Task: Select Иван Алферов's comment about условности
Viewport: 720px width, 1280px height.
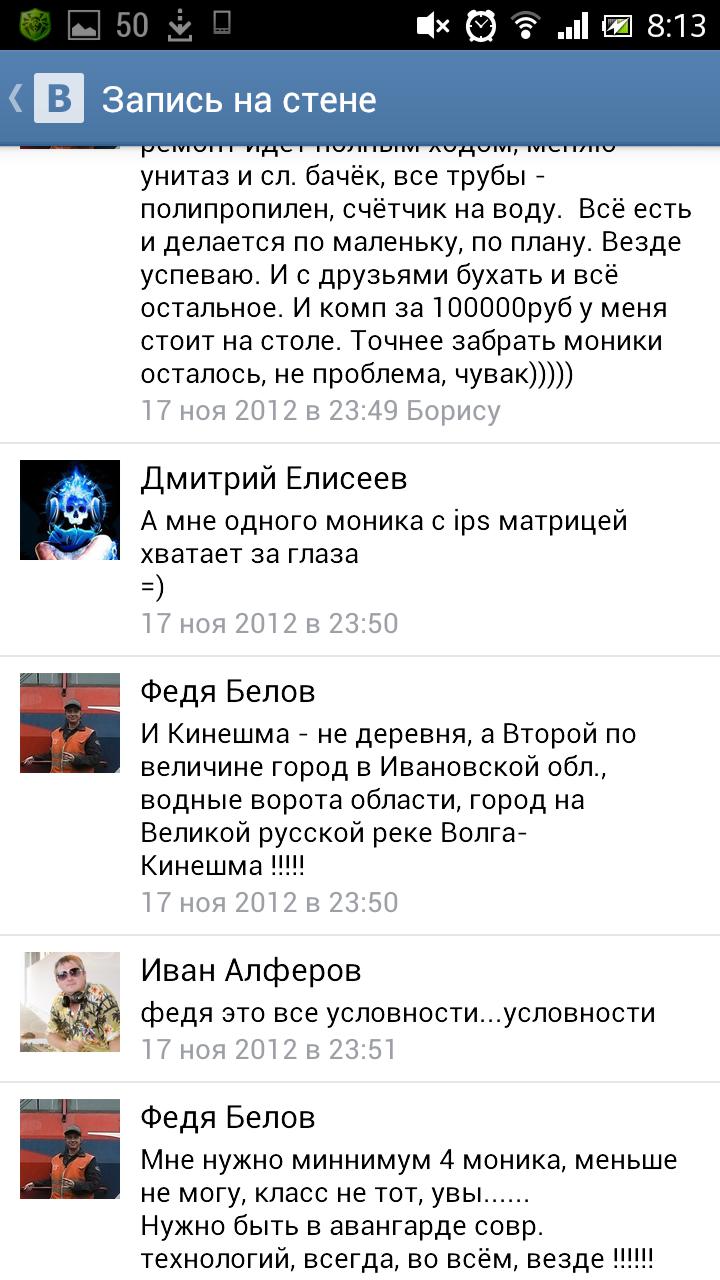Action: [x=398, y=1012]
